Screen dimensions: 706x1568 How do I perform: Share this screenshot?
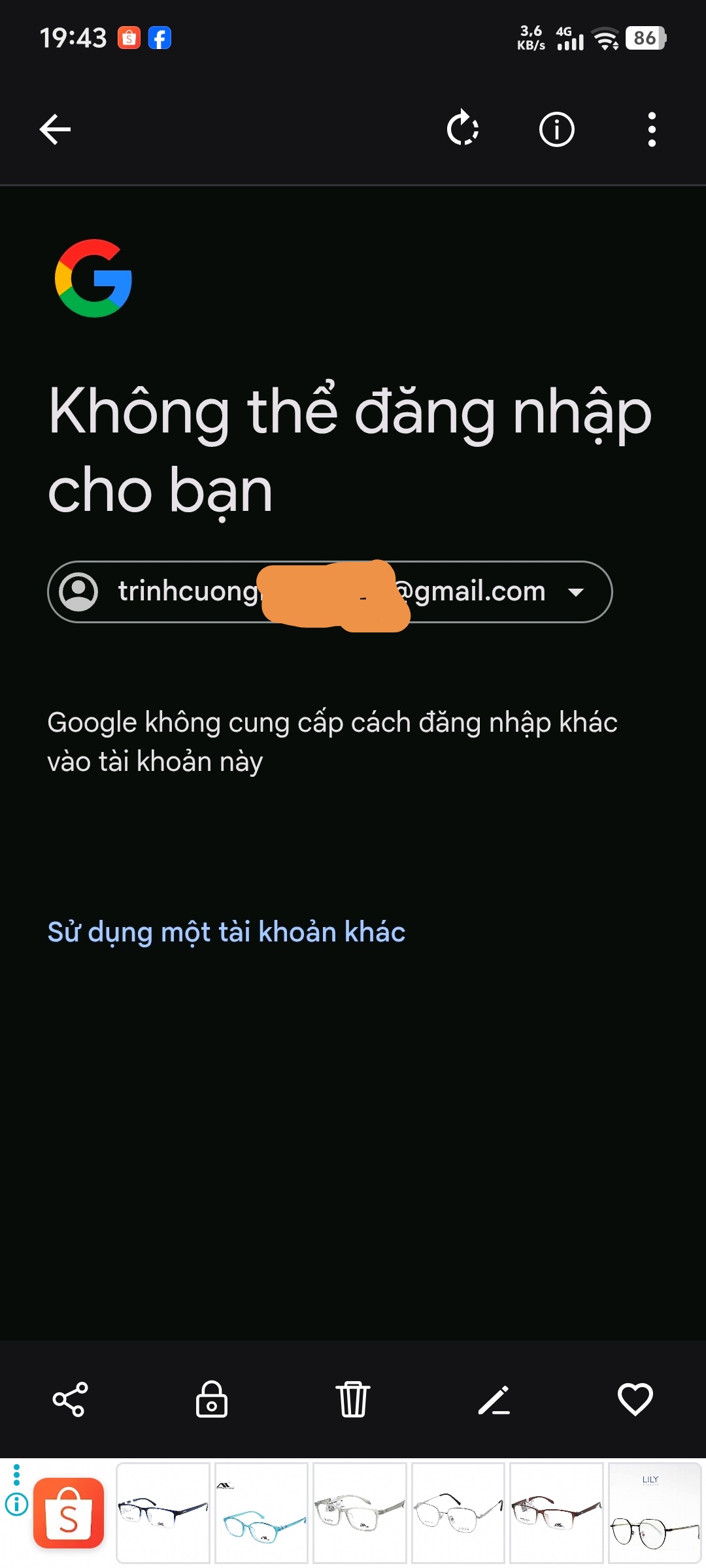click(70, 1399)
